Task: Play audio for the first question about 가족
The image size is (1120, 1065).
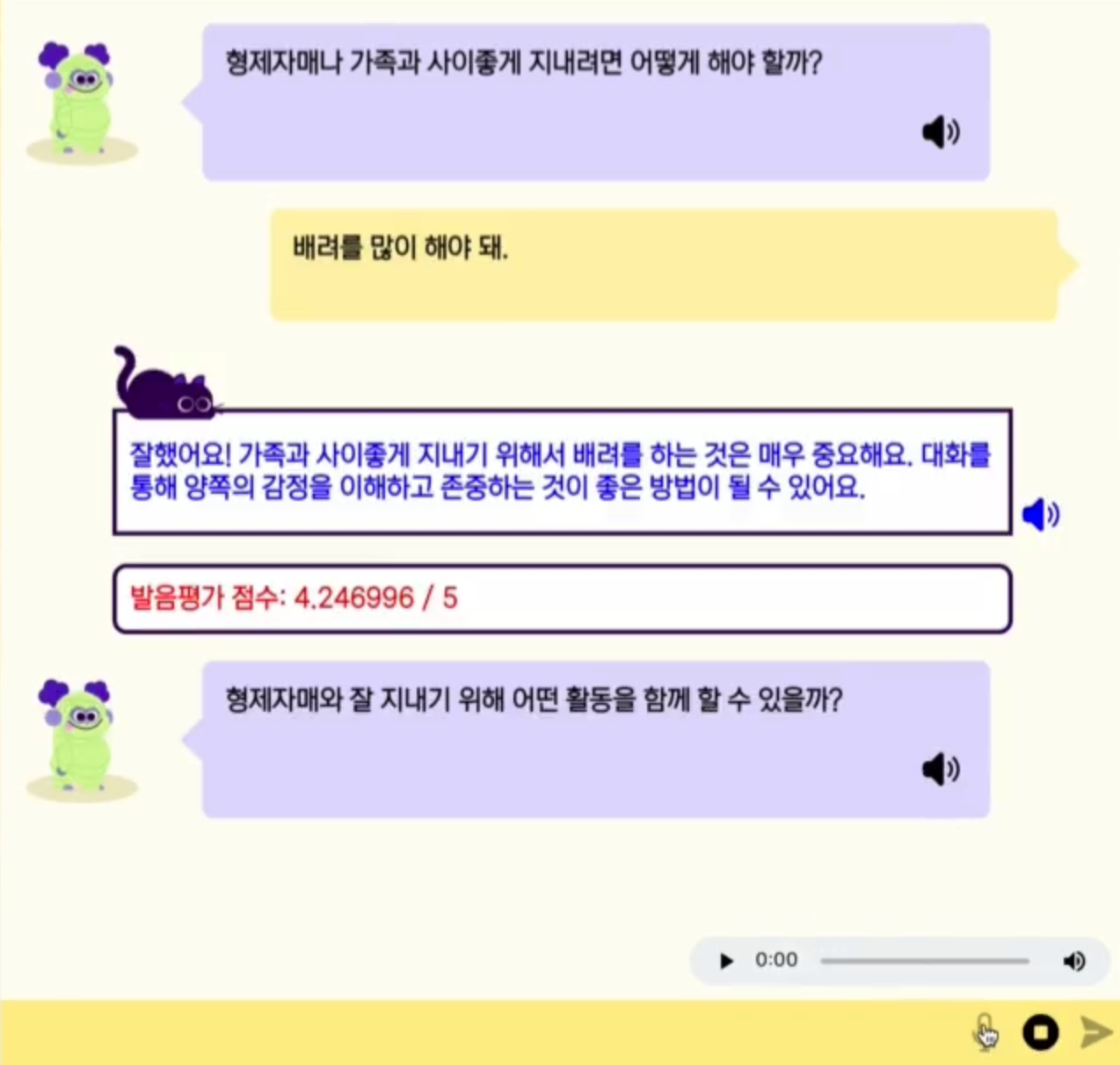Action: 940,133
